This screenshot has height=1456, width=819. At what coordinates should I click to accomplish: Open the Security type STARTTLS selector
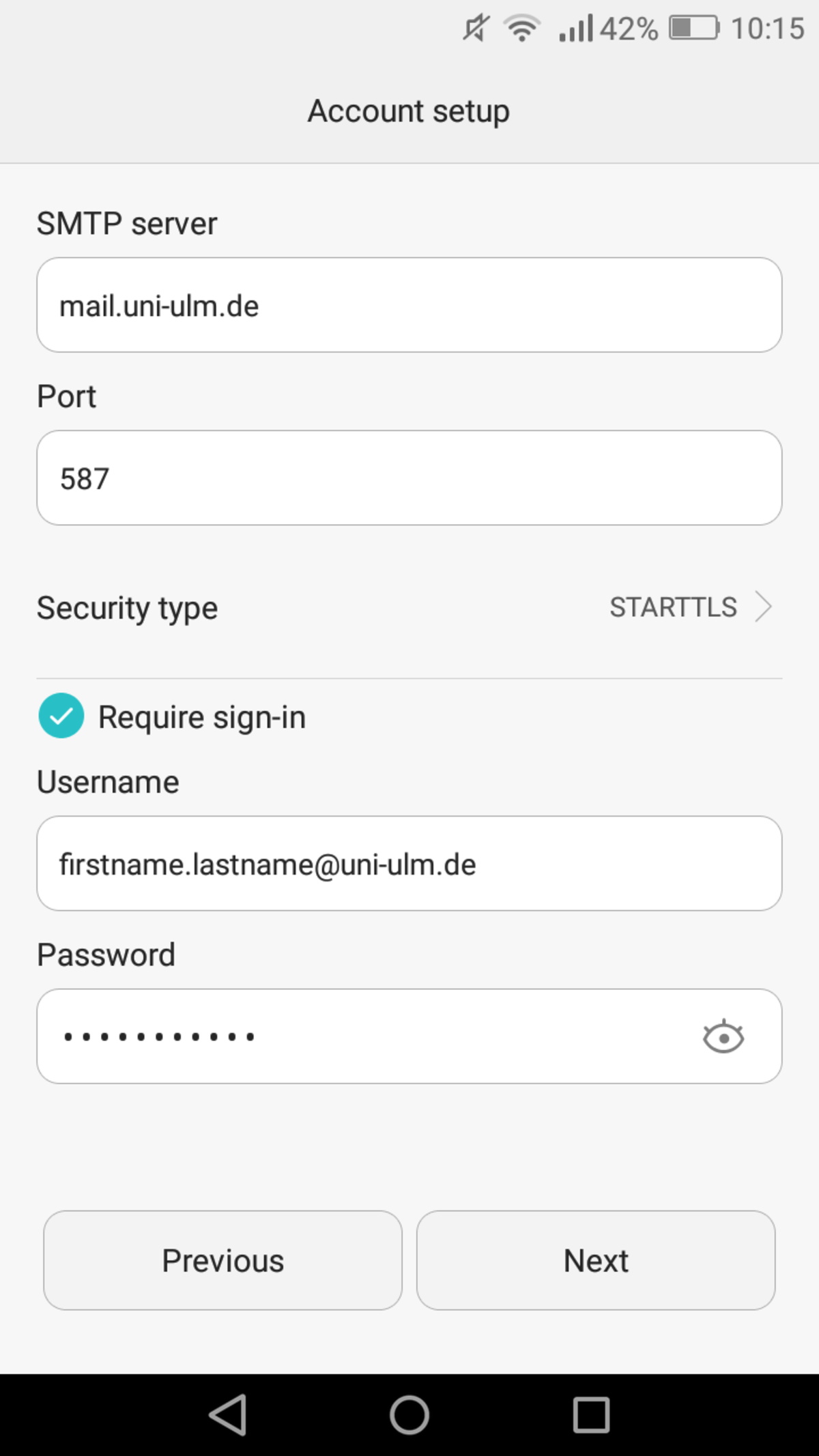[x=409, y=607]
